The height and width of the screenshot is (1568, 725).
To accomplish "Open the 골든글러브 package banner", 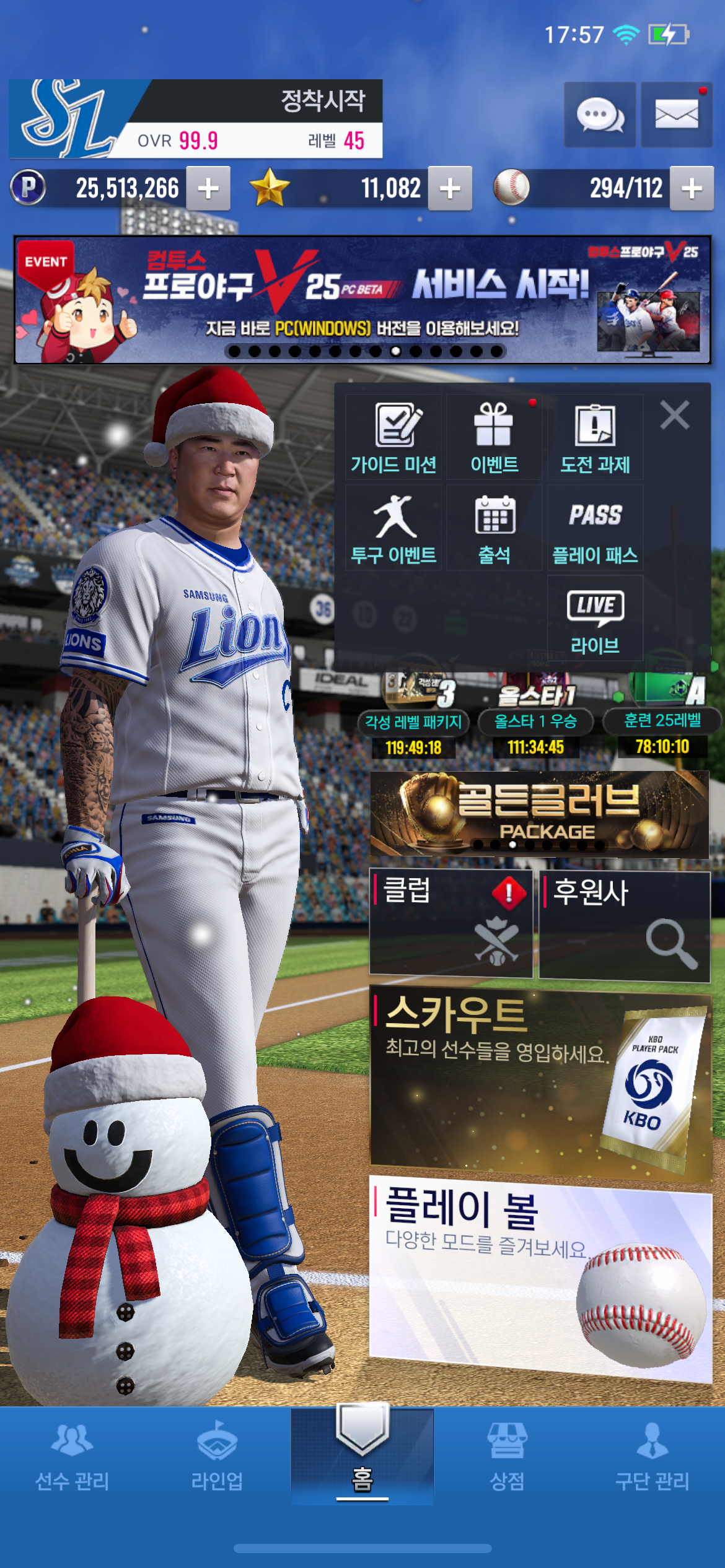I will pyautogui.click(x=539, y=814).
